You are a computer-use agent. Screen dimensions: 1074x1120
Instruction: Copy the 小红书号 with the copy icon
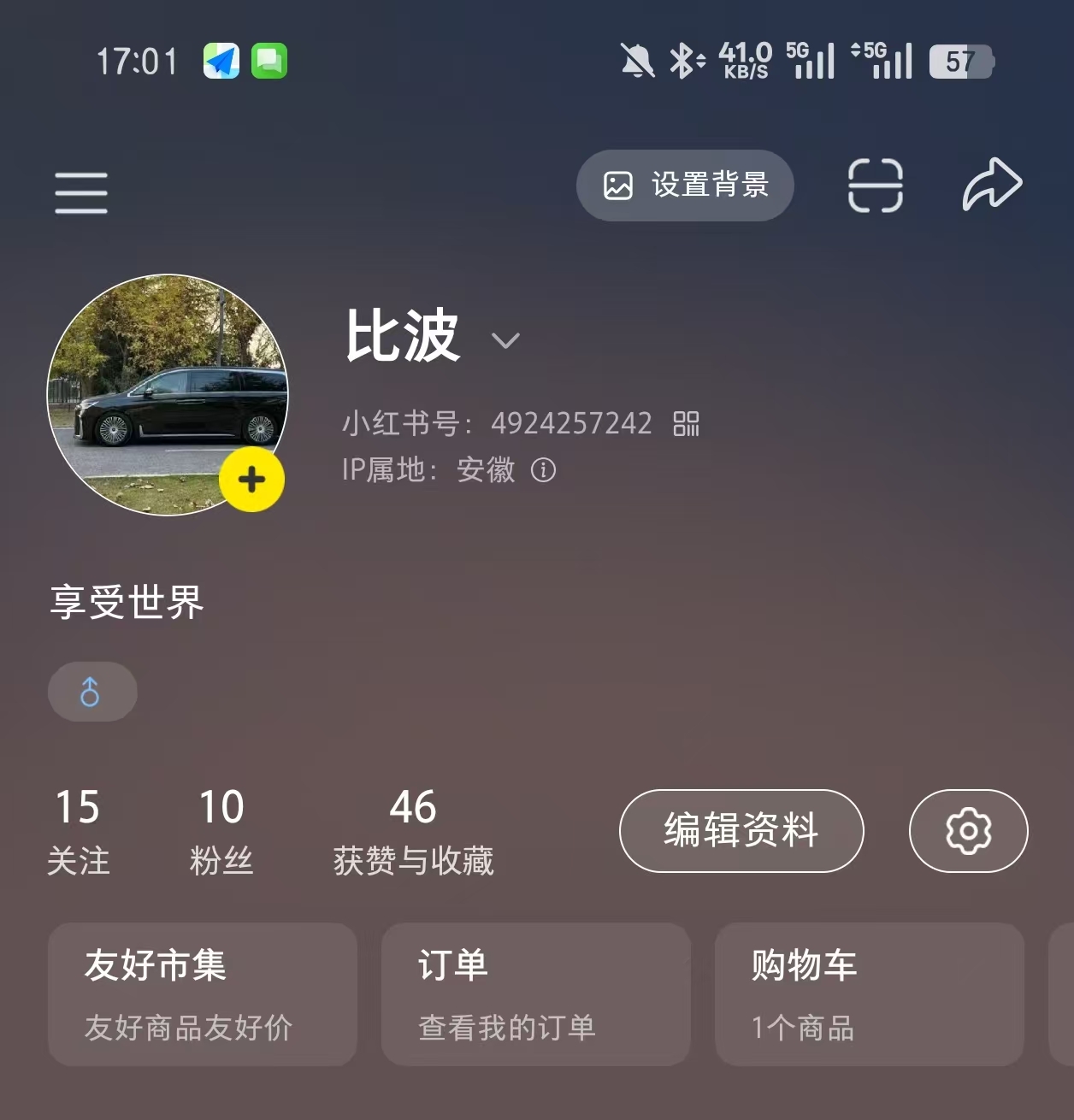click(x=687, y=423)
